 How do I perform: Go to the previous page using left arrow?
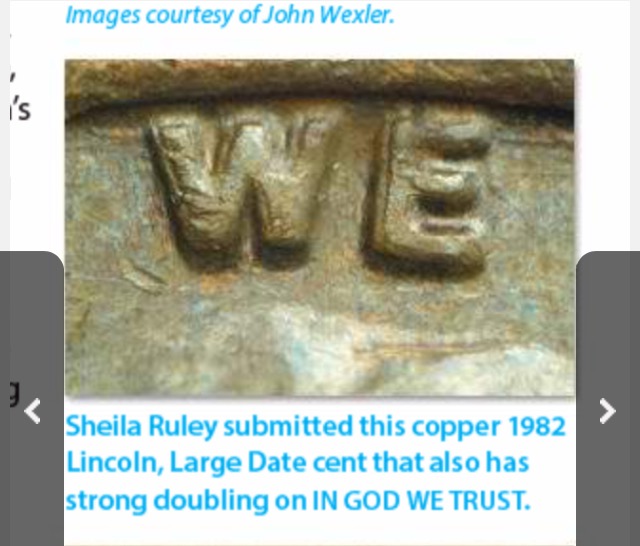(32, 410)
